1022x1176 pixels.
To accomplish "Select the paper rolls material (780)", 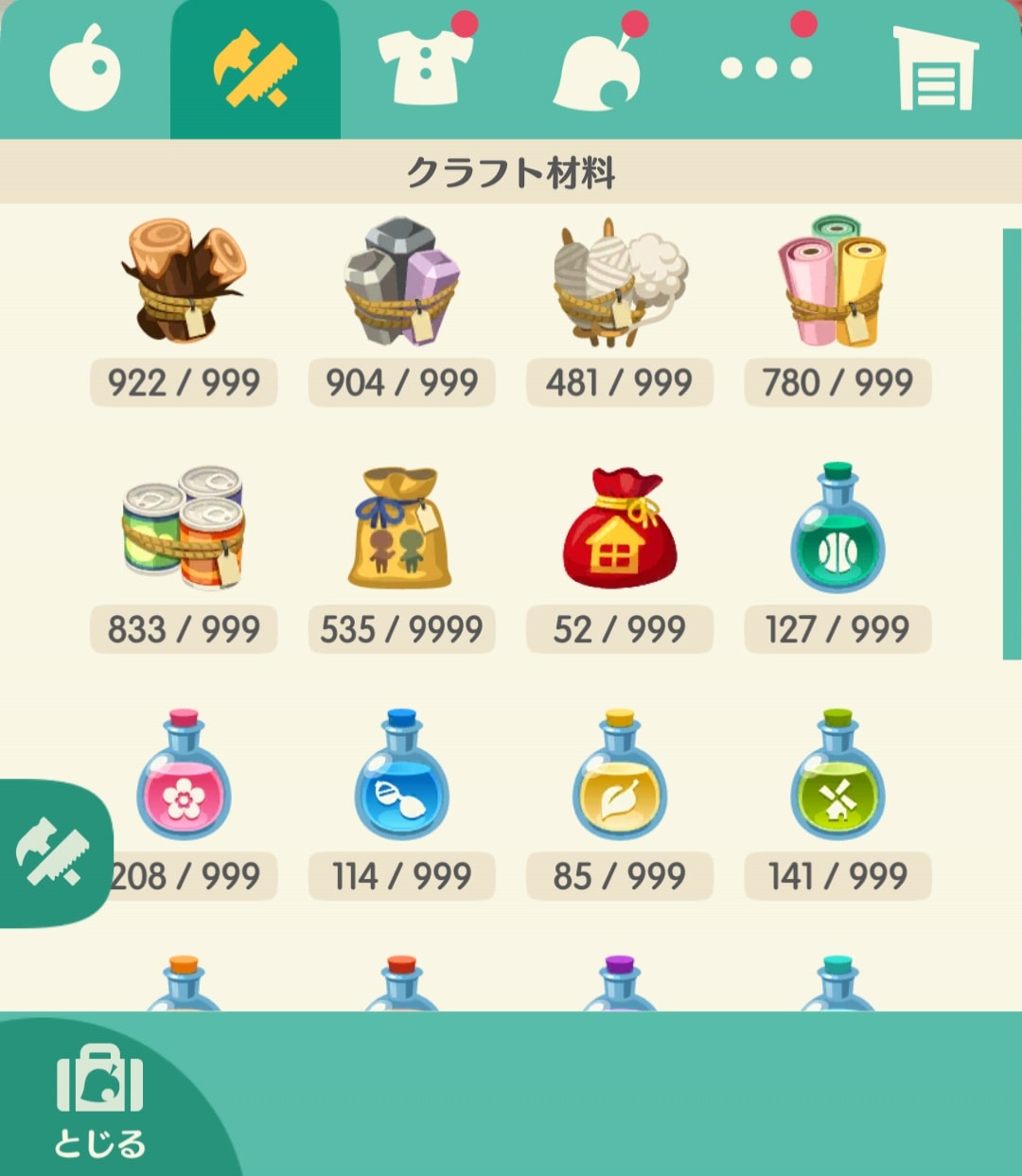I will pos(837,280).
